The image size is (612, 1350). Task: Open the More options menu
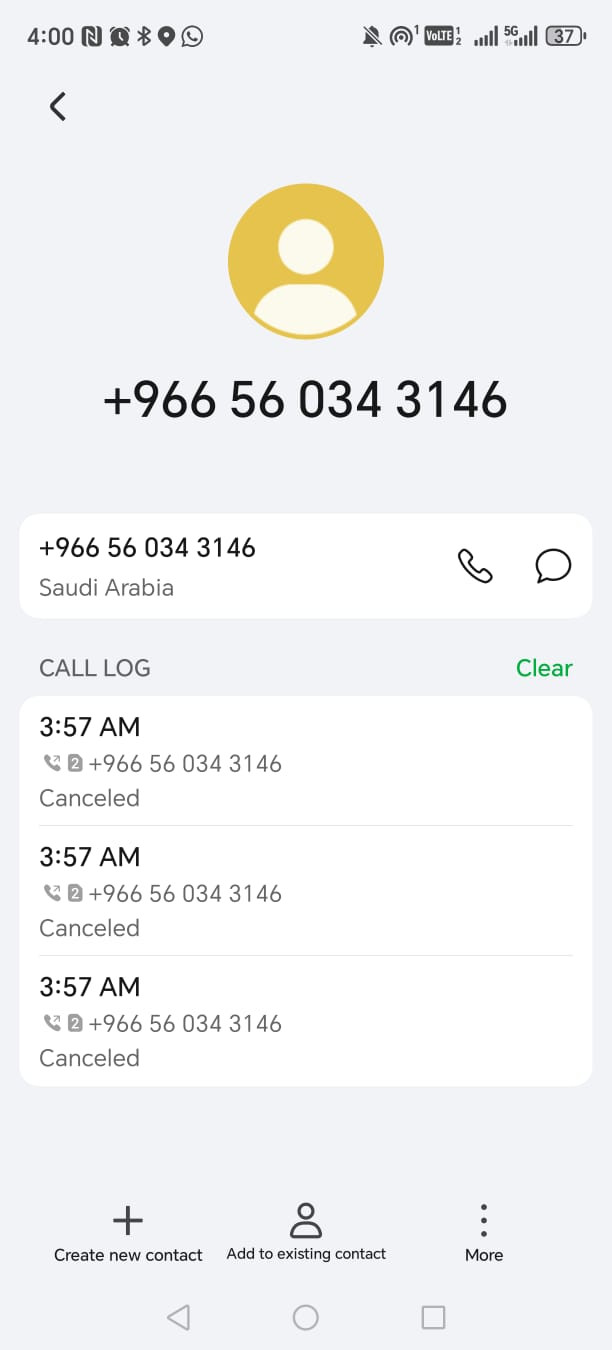484,1233
